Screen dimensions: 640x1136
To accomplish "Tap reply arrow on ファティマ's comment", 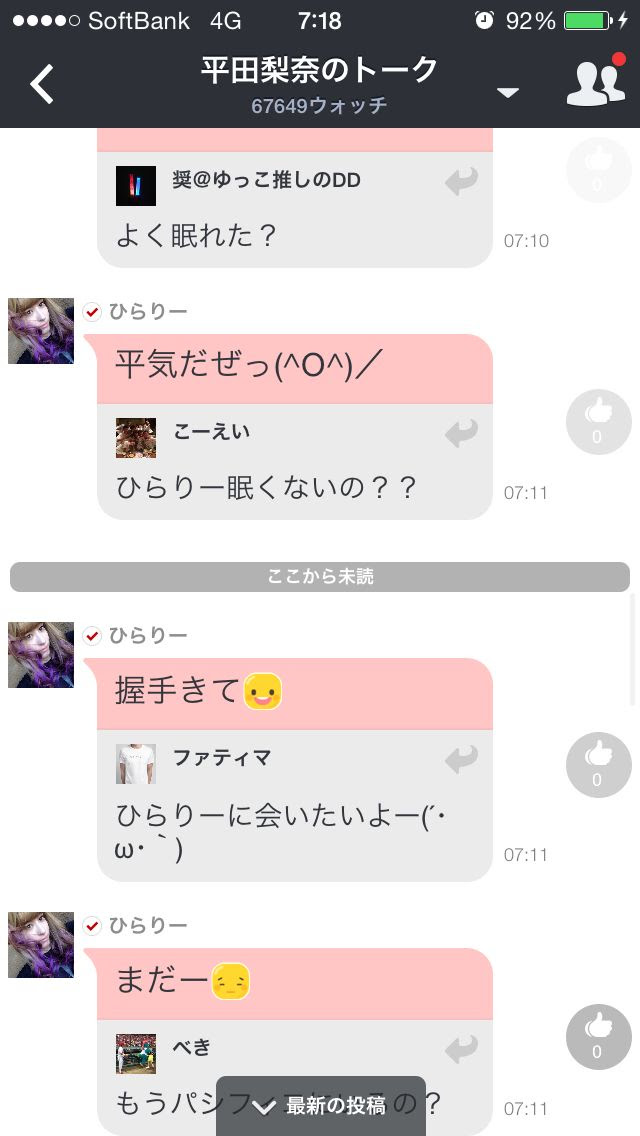I will 461,760.
